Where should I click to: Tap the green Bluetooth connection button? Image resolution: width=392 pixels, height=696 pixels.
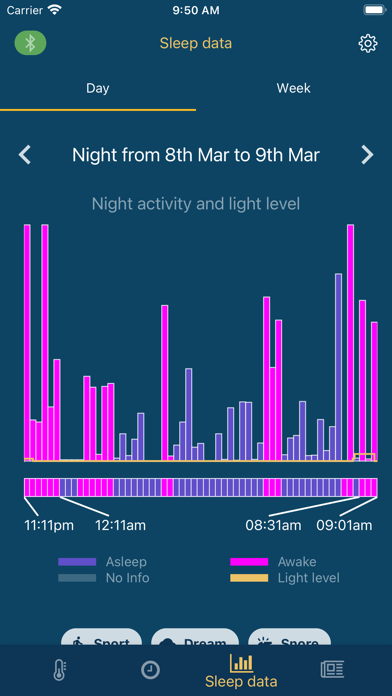click(30, 43)
